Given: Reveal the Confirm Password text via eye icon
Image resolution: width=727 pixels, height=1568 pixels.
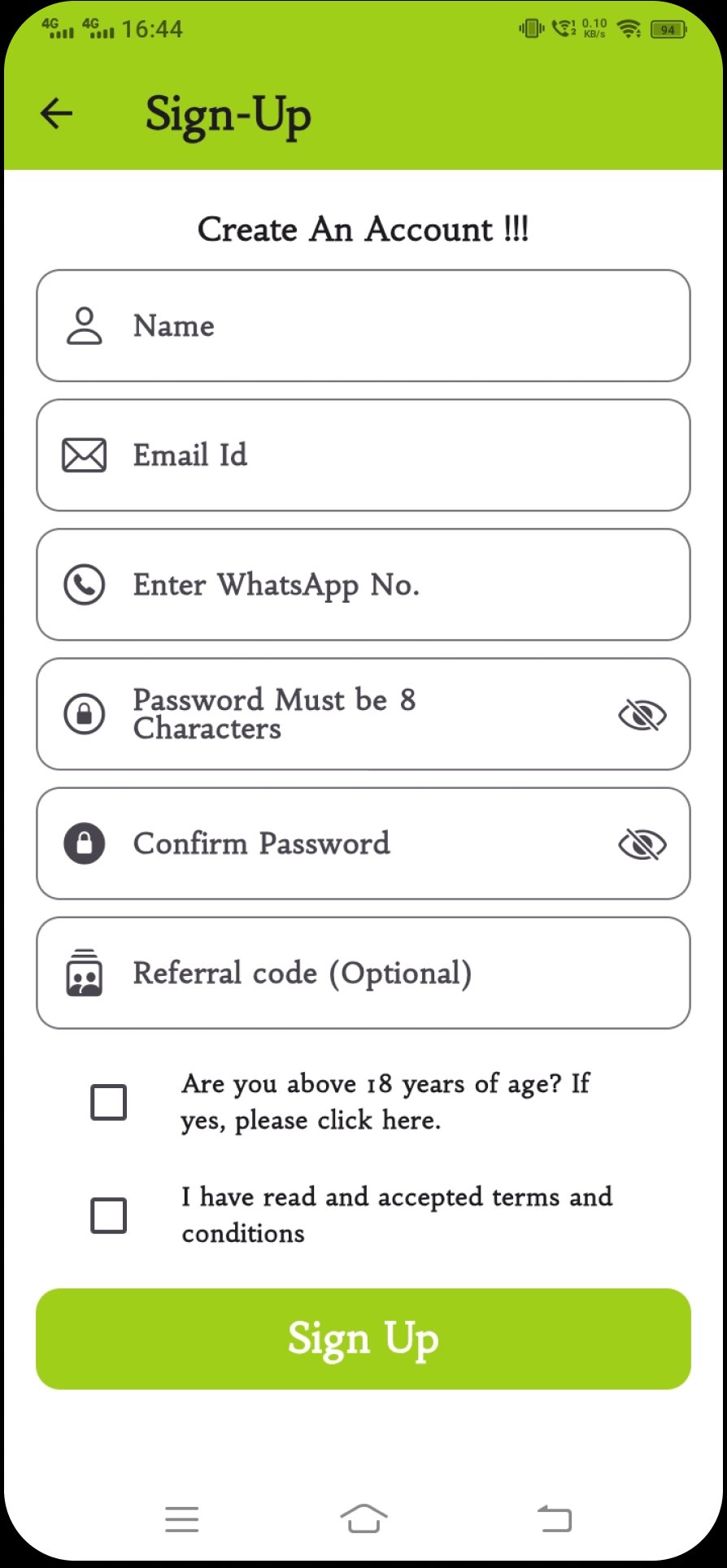Looking at the screenshot, I should click(x=642, y=844).
